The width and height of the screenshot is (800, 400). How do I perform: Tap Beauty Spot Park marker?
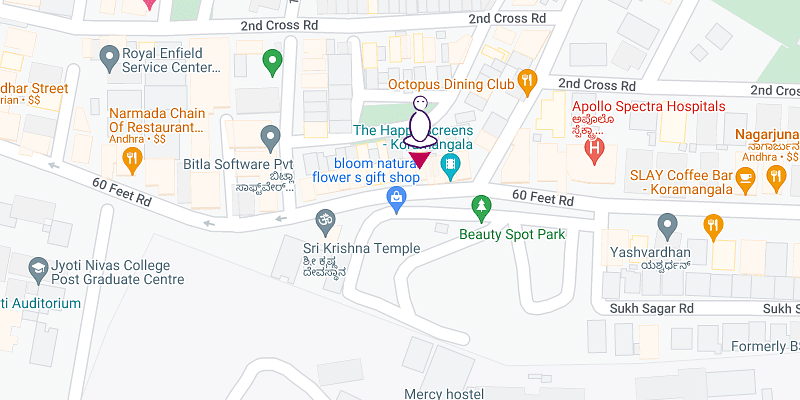[482, 208]
